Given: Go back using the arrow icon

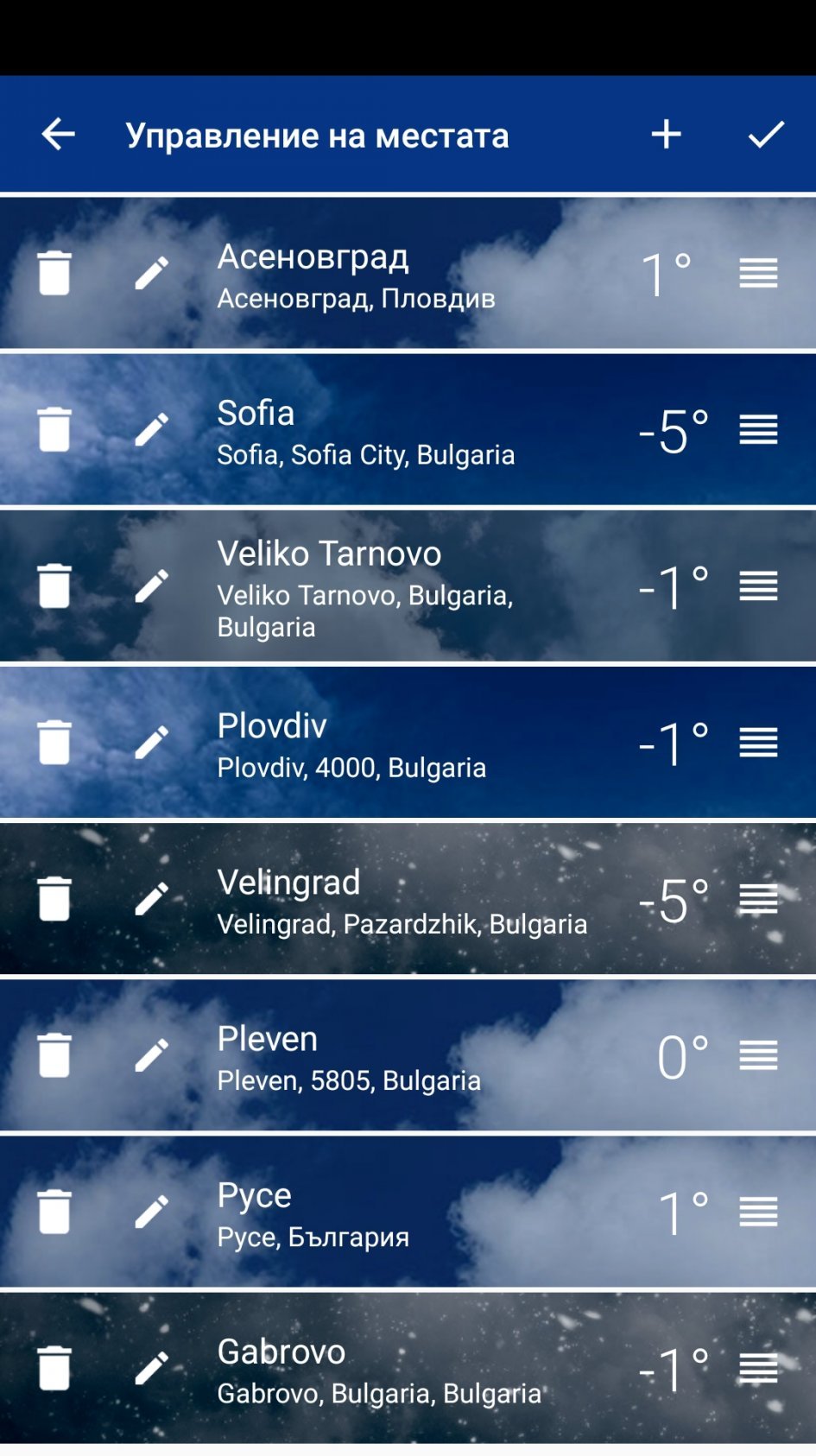Looking at the screenshot, I should (58, 134).
